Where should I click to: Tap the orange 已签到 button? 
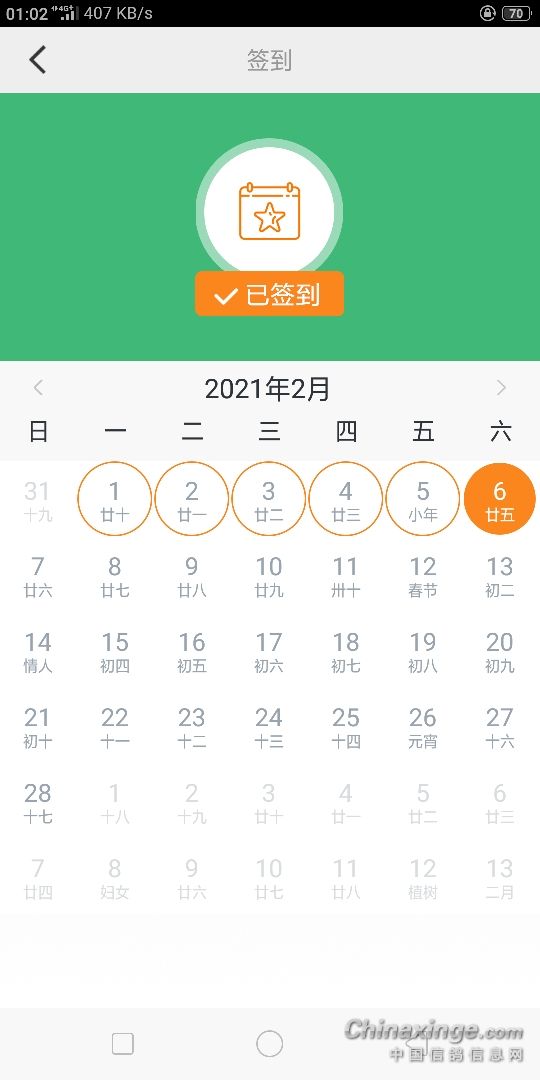(x=269, y=295)
